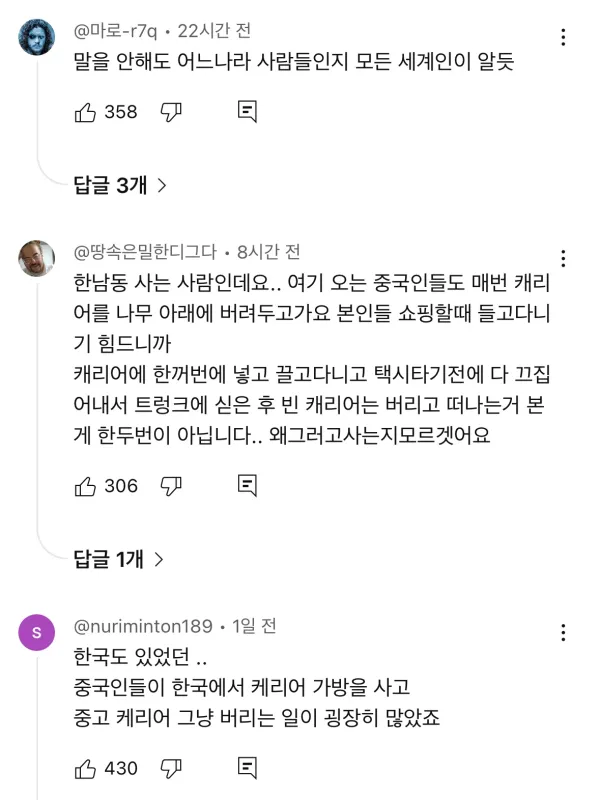
Task: Open overflow menu for @마로-r7q's comment
Action: coord(564,38)
